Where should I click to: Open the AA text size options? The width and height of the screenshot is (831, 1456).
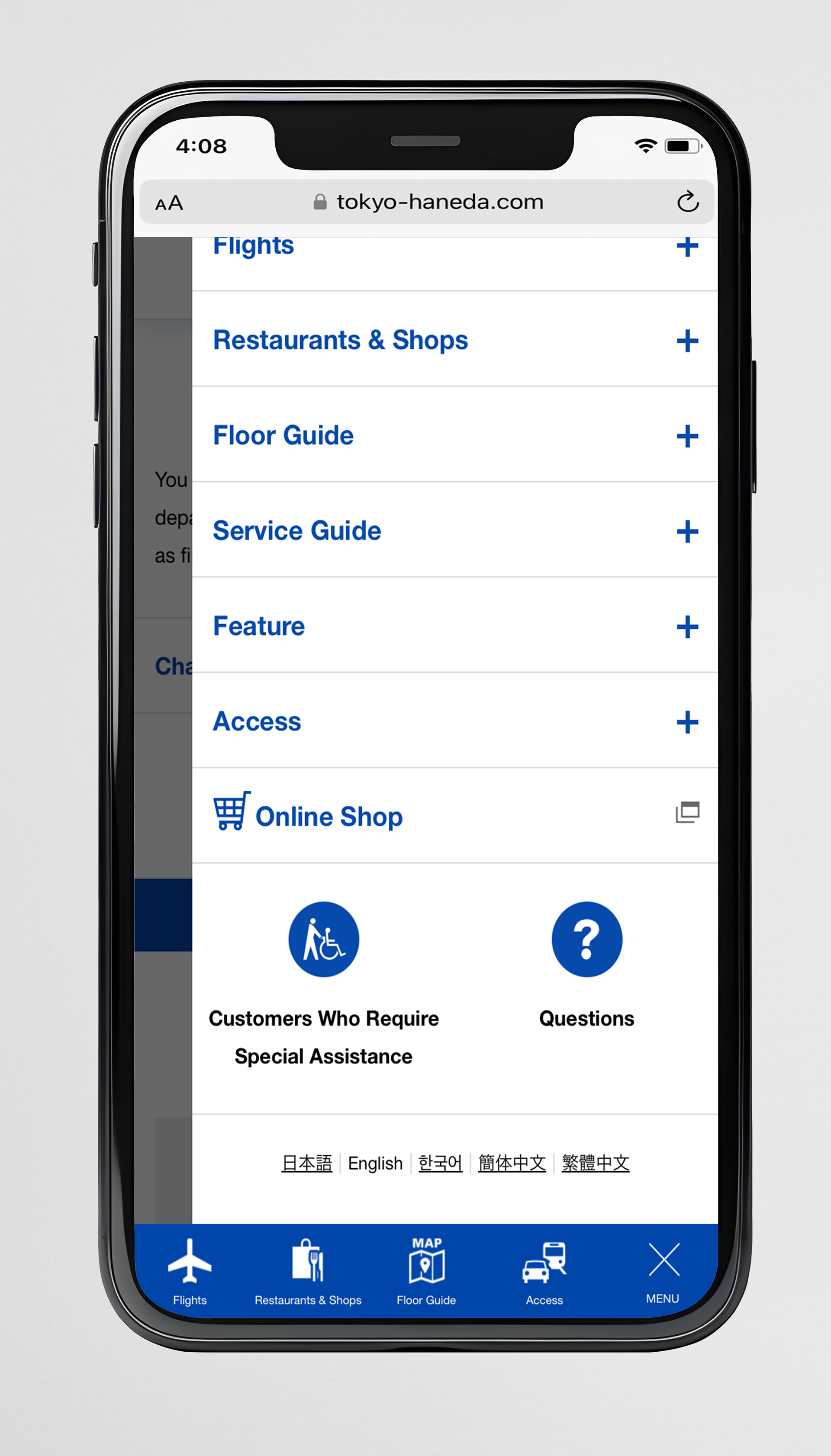coord(170,203)
